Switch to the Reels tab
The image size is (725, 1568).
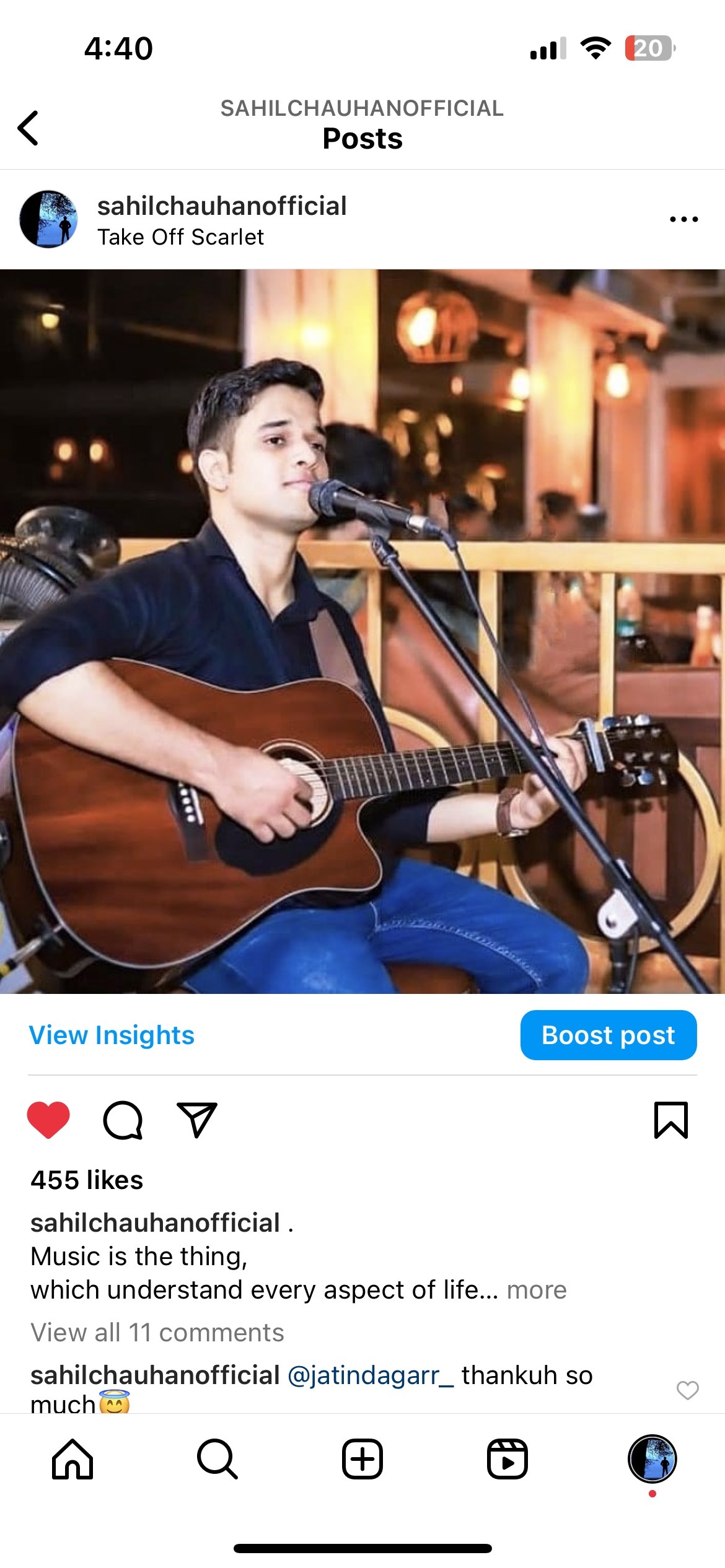[507, 1459]
